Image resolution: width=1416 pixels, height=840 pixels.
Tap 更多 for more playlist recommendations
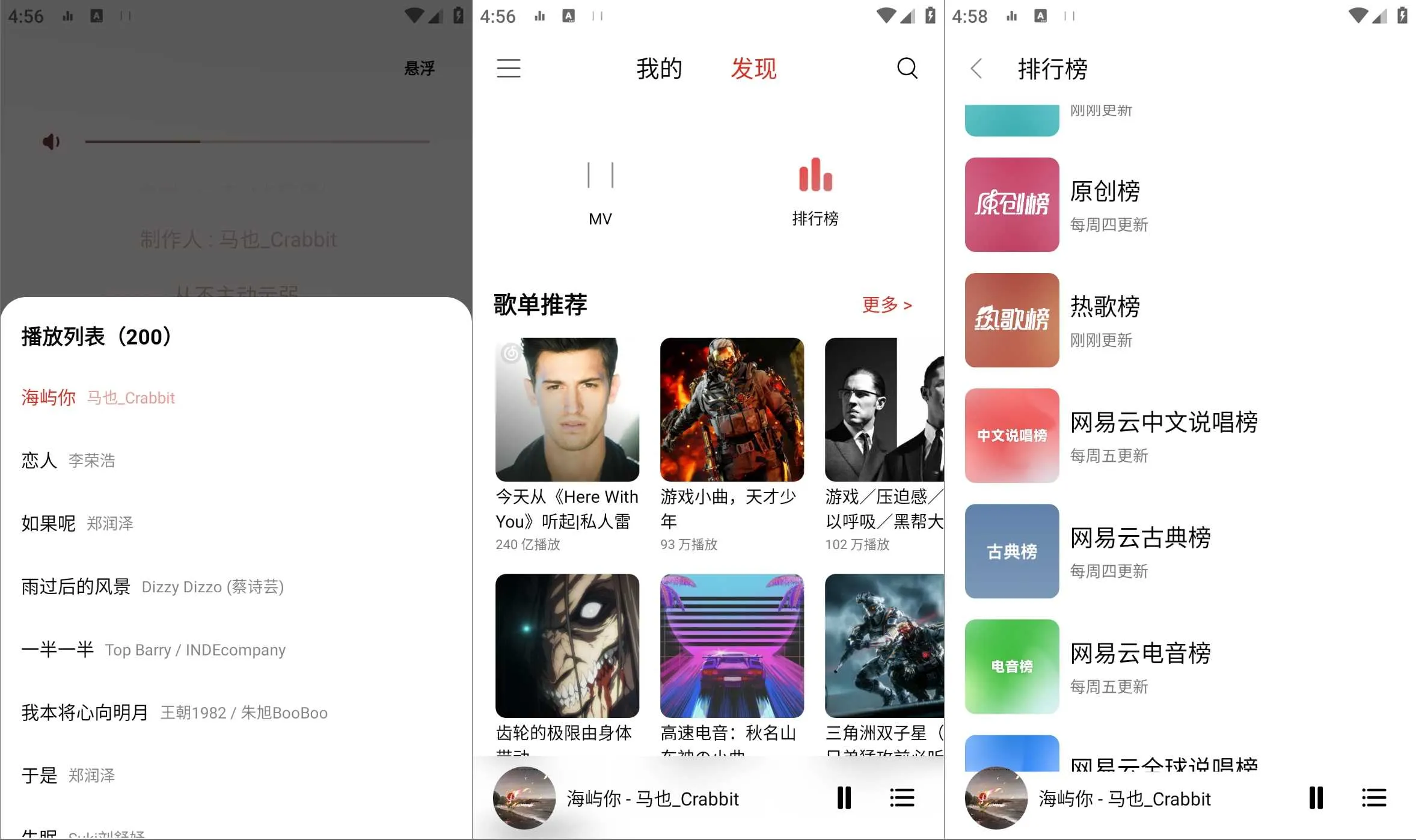click(x=886, y=305)
